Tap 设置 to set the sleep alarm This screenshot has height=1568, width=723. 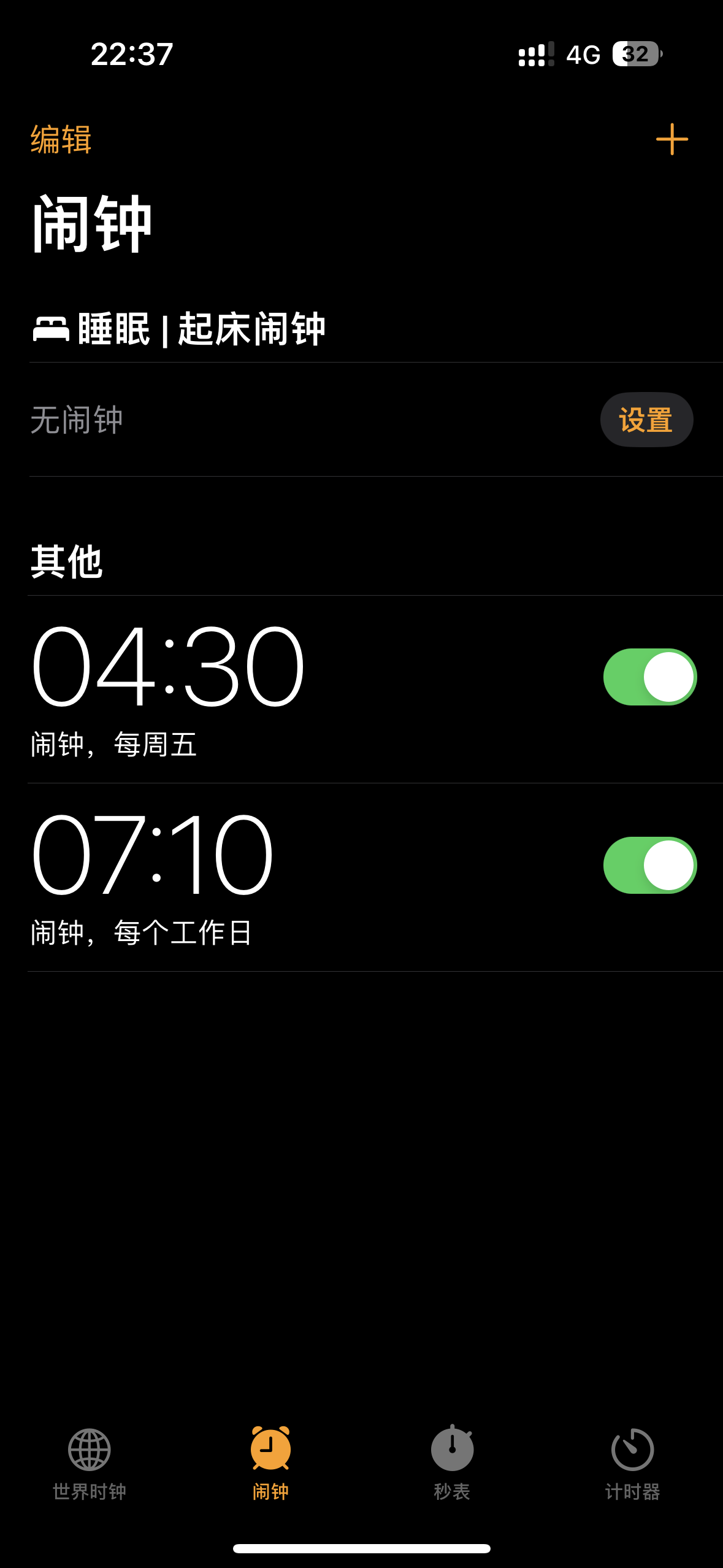pos(646,420)
